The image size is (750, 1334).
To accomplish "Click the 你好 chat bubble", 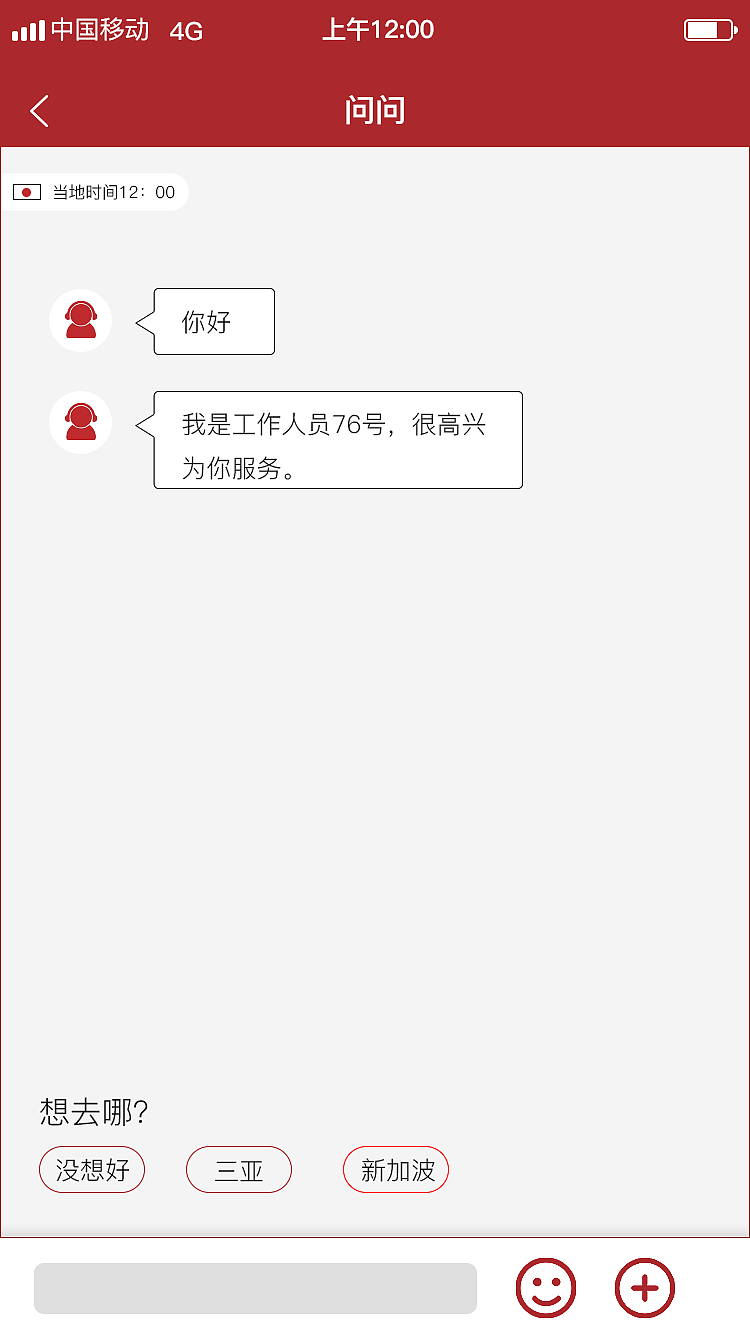I will coord(213,321).
